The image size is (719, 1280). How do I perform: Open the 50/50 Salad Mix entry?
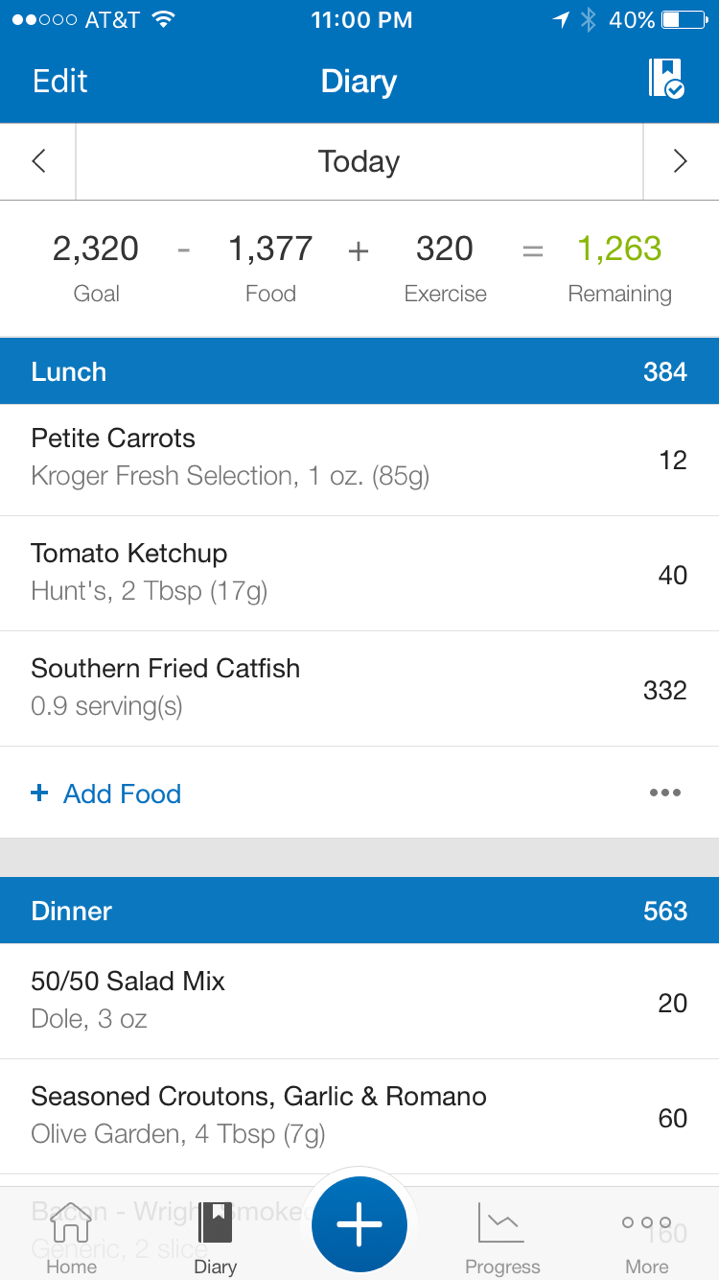pos(359,1000)
